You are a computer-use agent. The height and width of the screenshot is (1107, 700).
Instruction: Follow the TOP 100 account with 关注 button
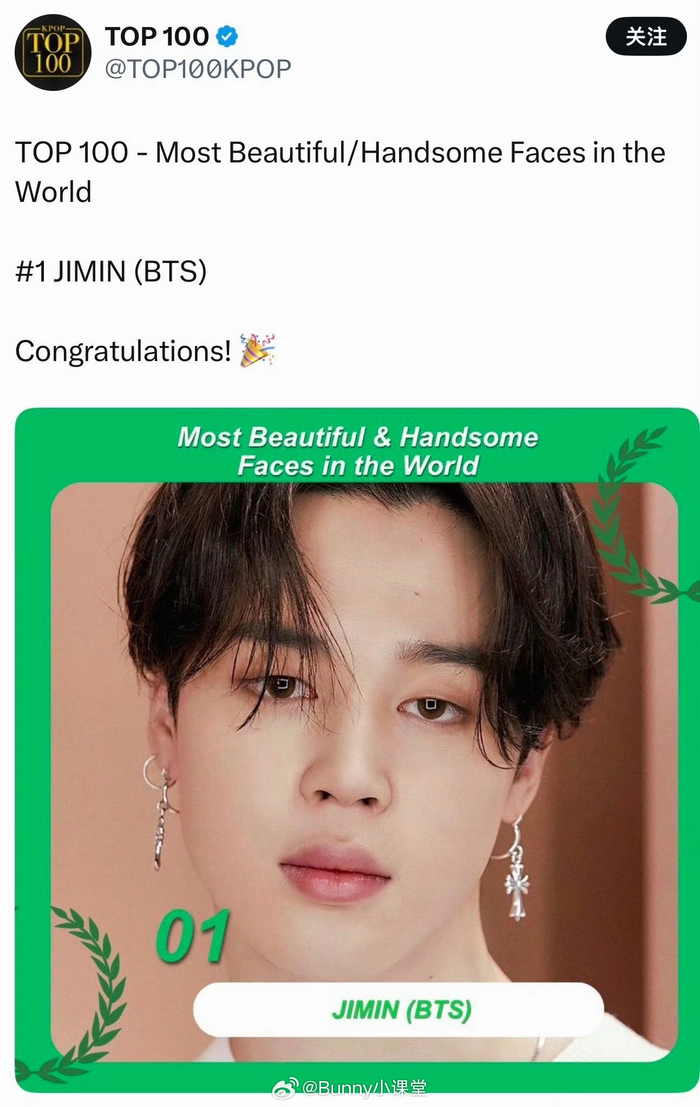[646, 37]
